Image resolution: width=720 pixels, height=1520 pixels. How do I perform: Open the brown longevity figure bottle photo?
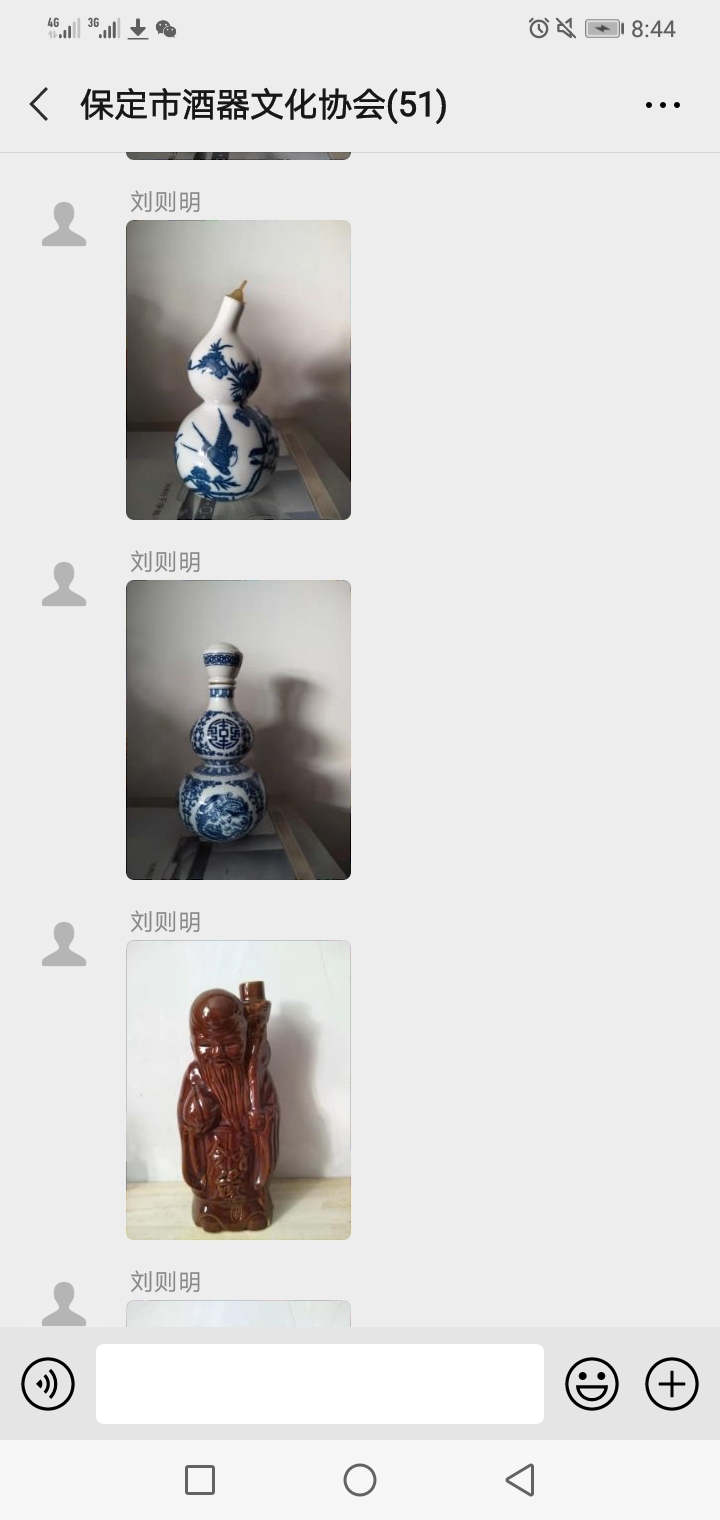pos(238,1090)
